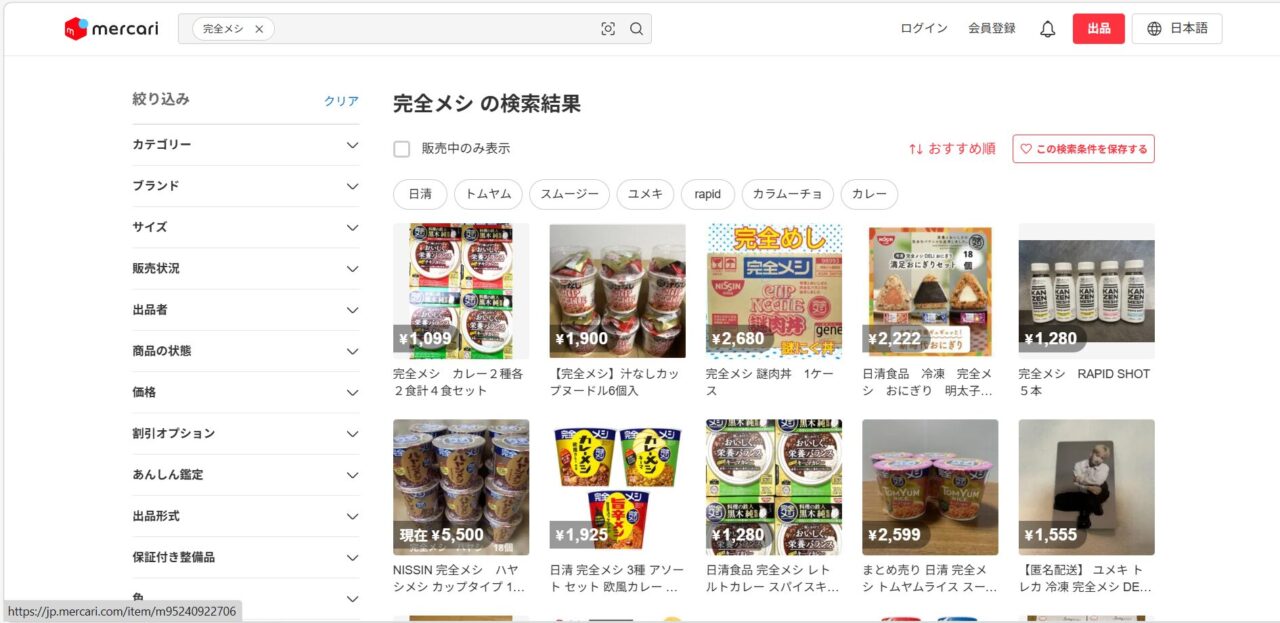Tap the red 出品 button

1098,28
